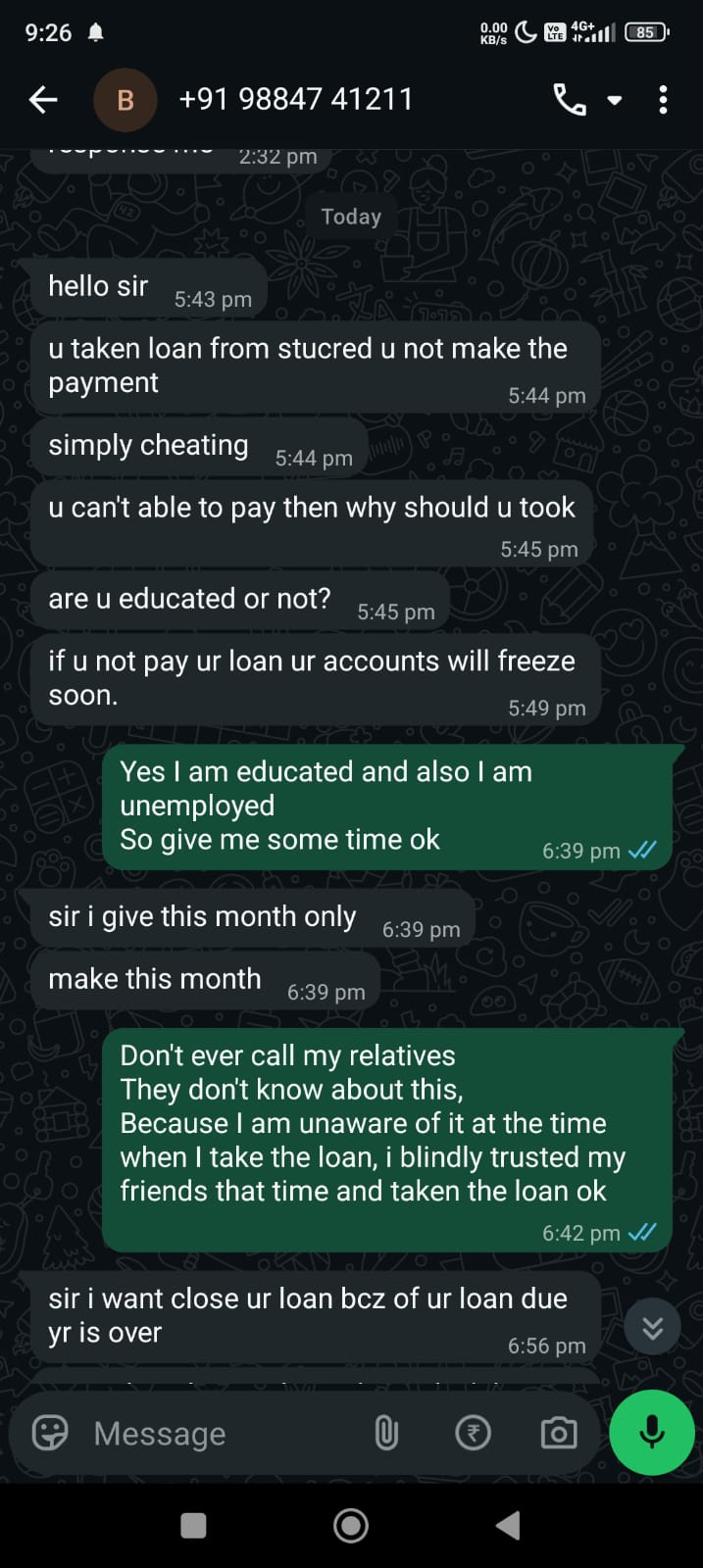Jump to the latest messages
The image size is (703, 1568).
tap(652, 1328)
